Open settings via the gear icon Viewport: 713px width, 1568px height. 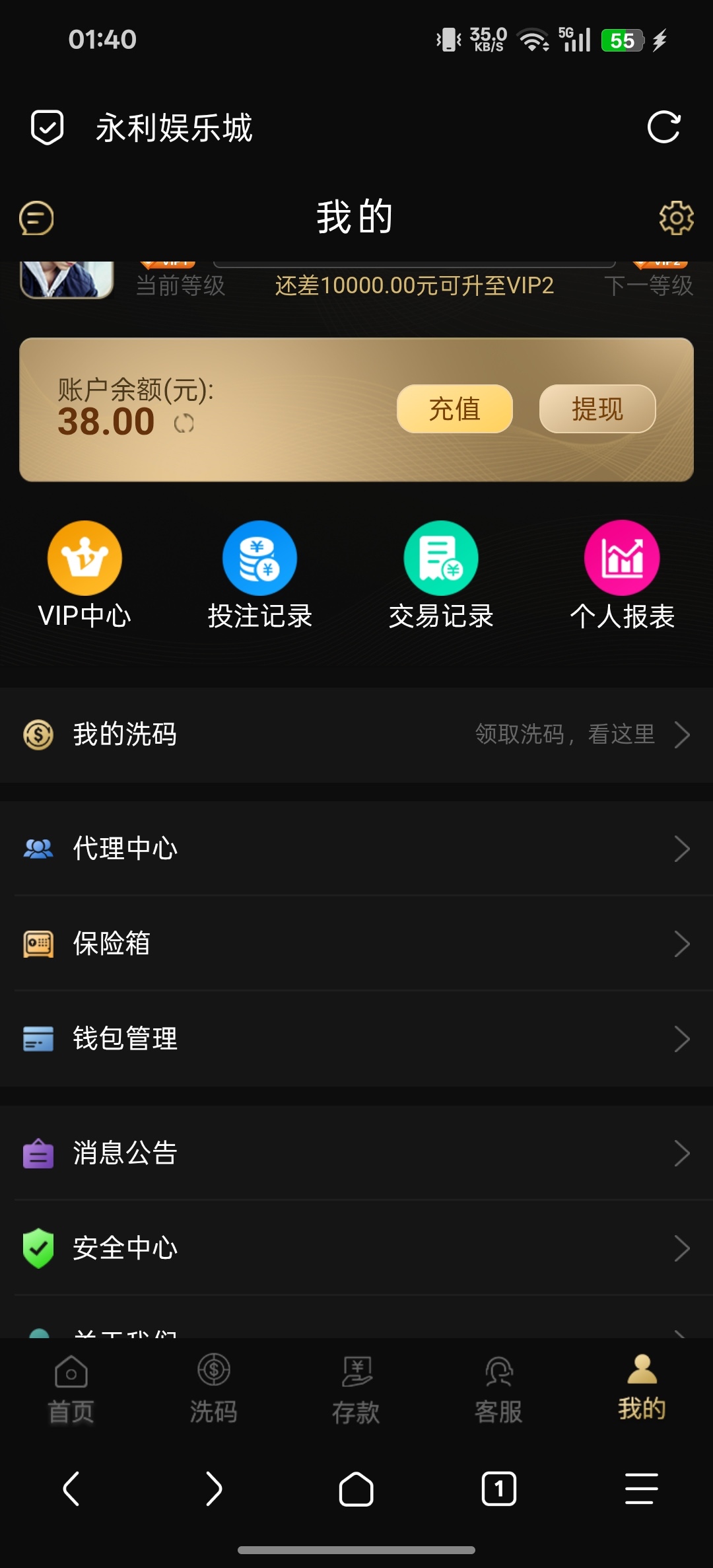676,218
